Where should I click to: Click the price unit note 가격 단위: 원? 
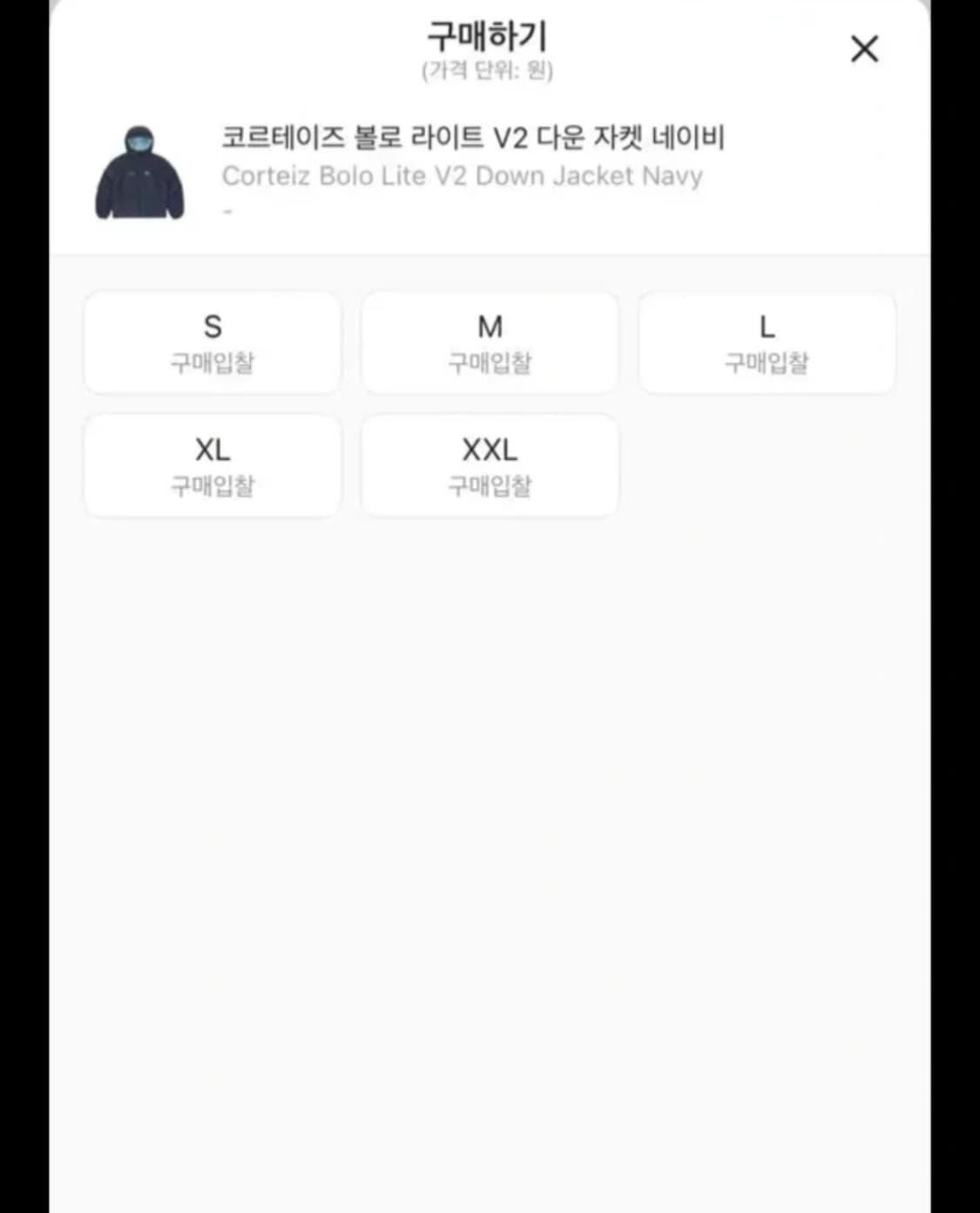point(490,72)
